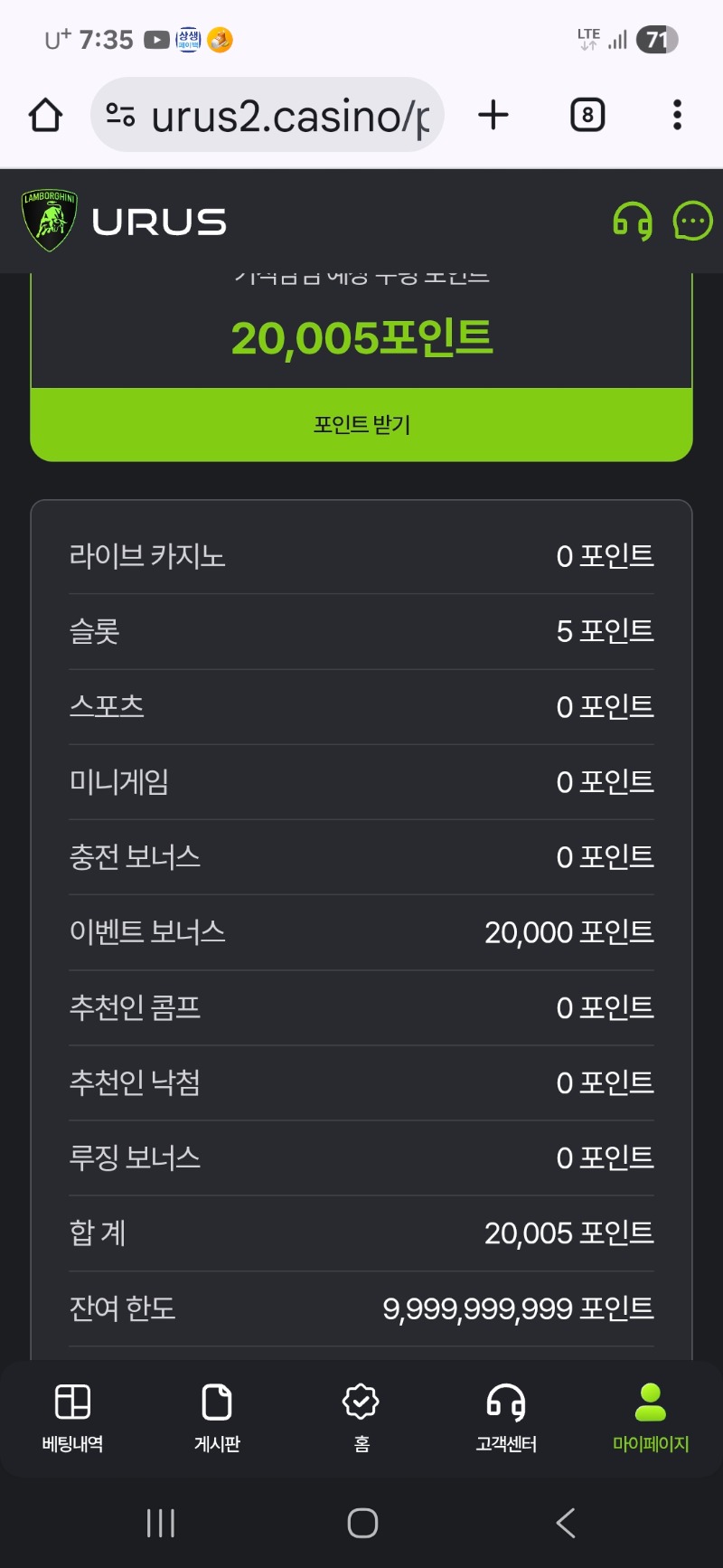This screenshot has width=723, height=1568.
Task: Open the recent apps view
Action: tap(161, 1523)
